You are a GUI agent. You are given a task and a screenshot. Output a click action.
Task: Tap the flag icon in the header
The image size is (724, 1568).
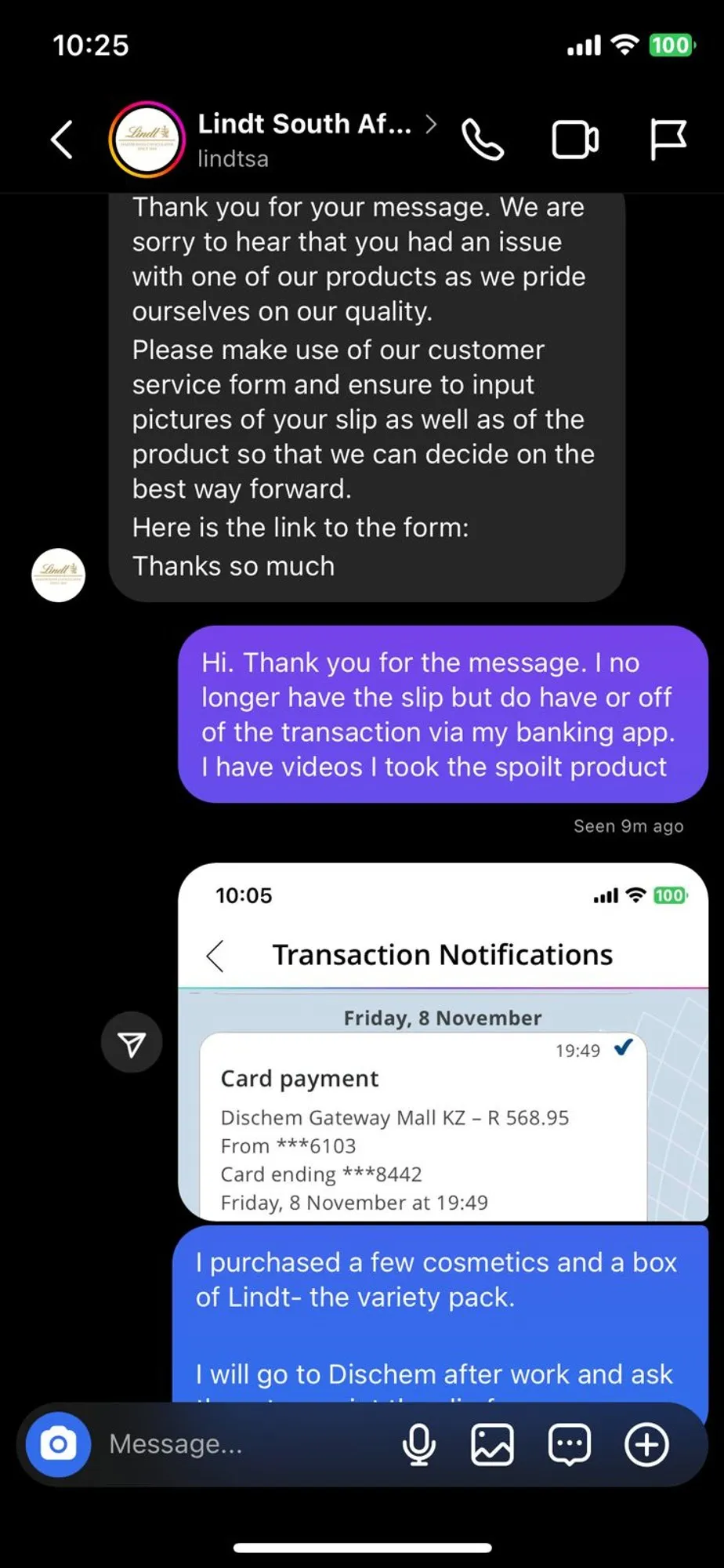[668, 140]
